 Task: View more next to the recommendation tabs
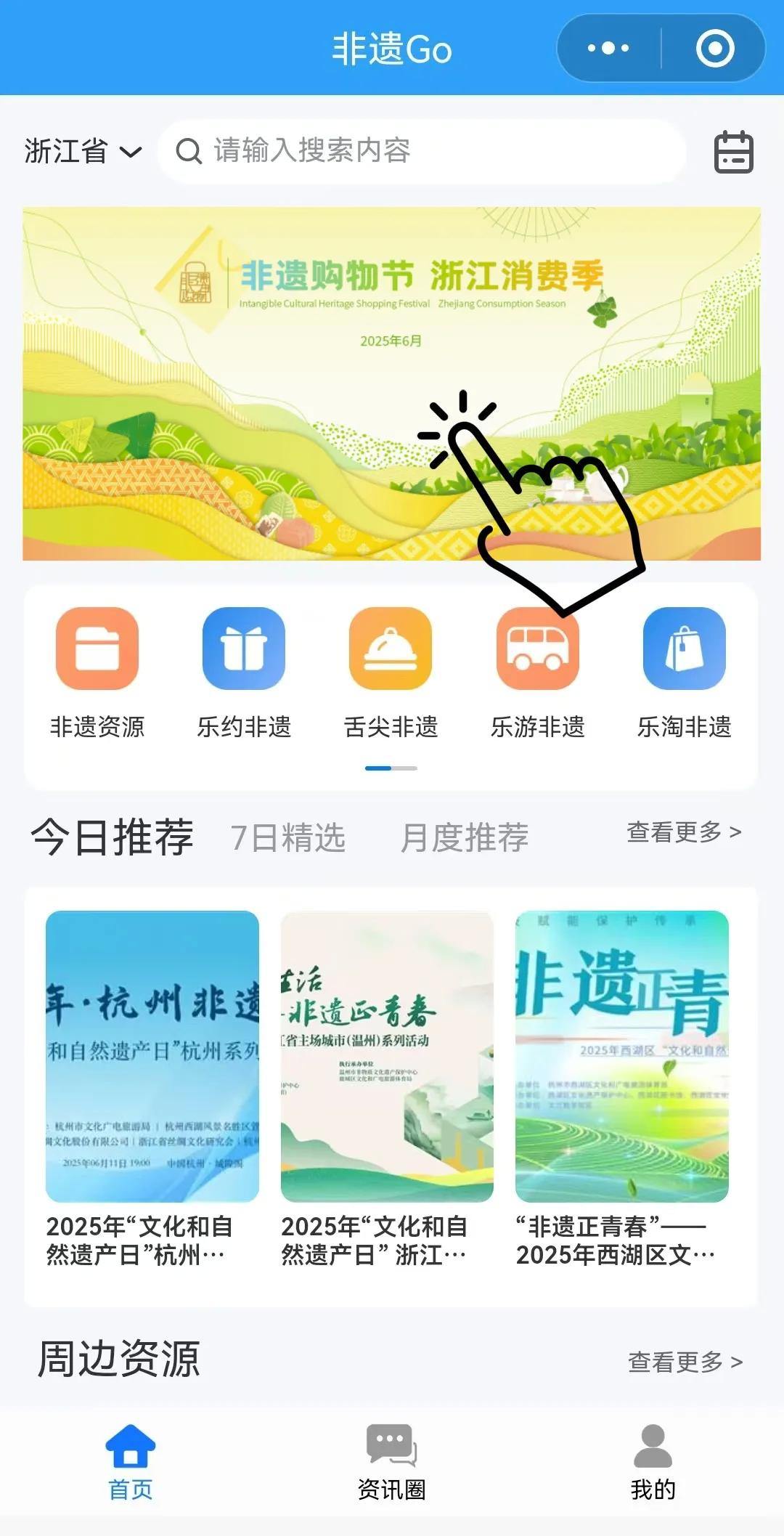pyautogui.click(x=684, y=832)
